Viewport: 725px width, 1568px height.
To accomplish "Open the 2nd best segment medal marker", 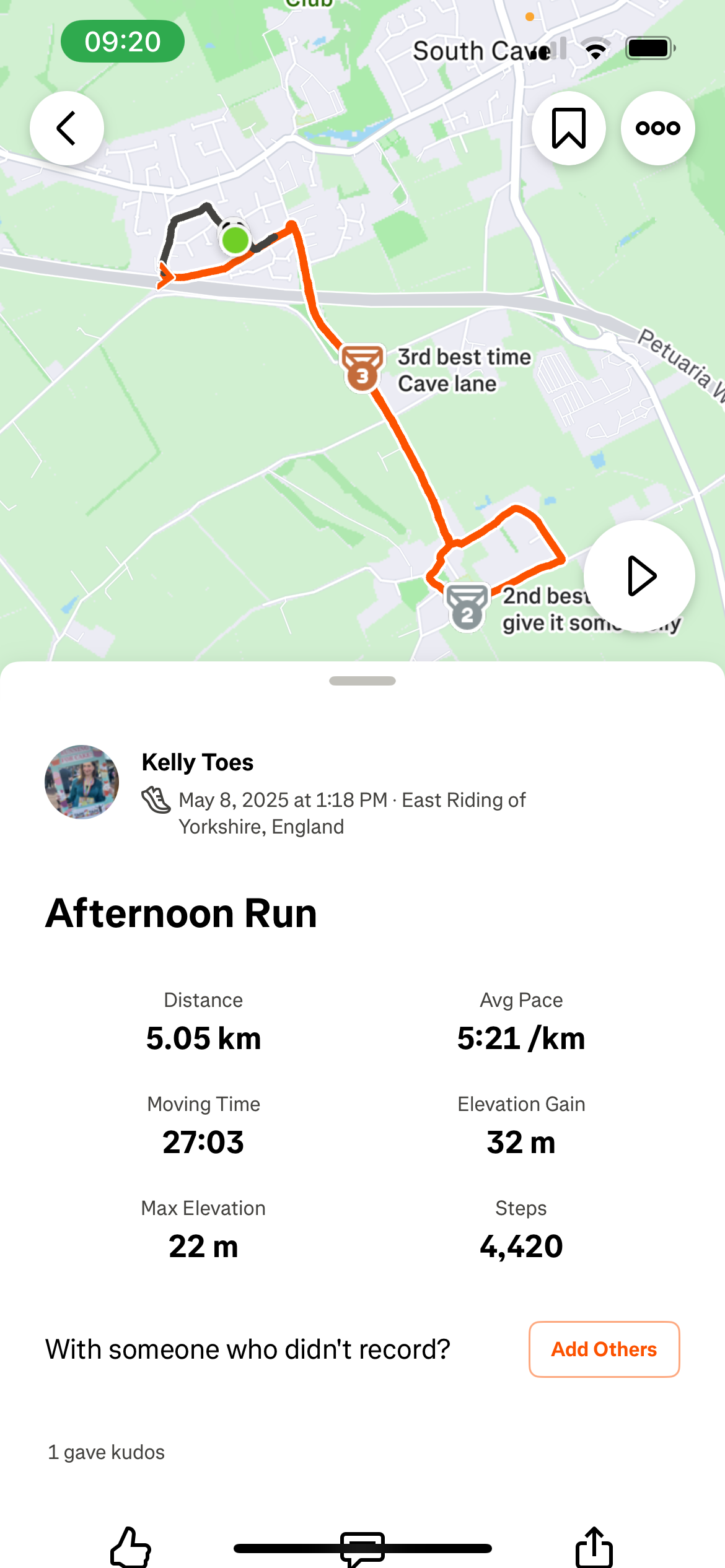I will coord(467,608).
